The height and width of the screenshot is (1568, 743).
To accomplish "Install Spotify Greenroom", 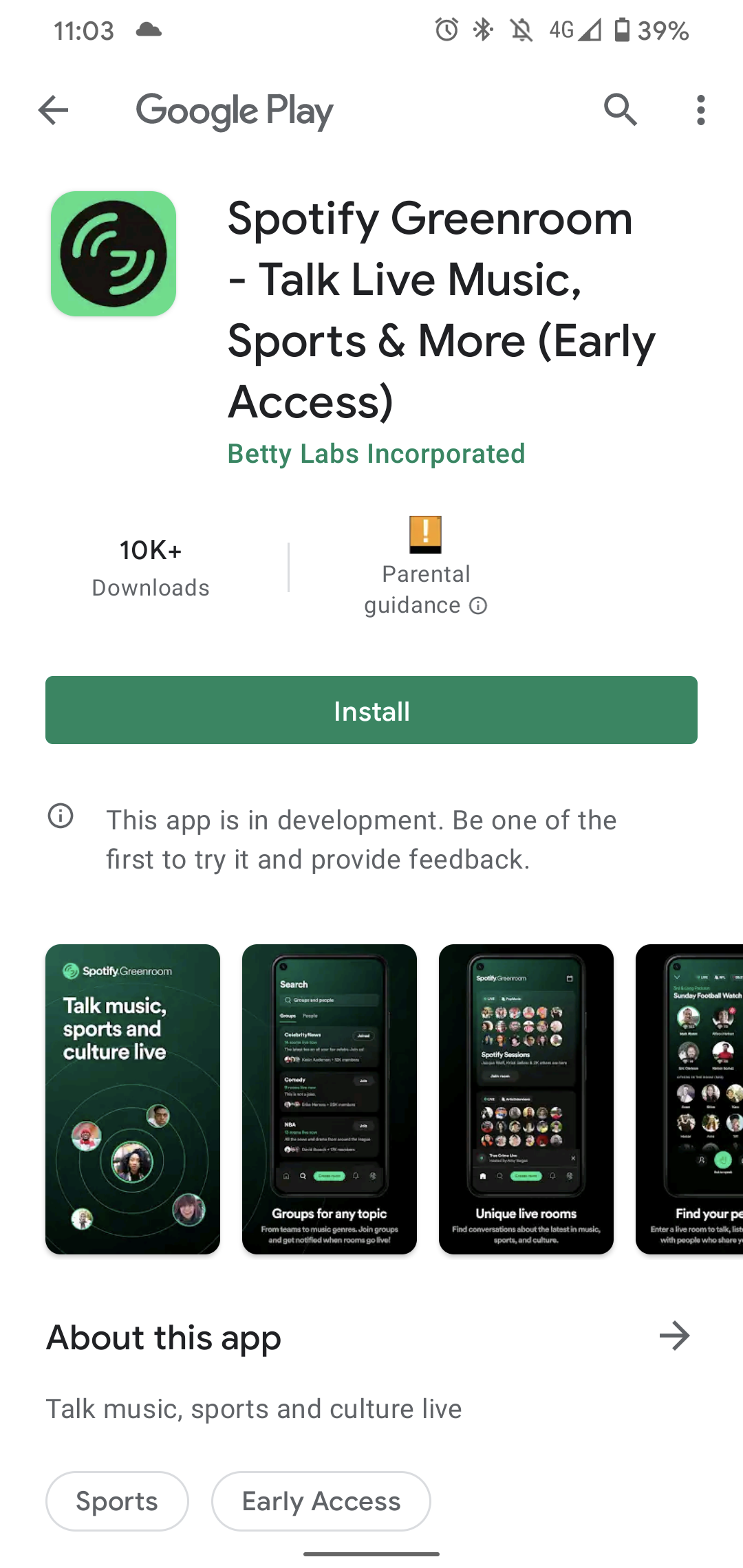I will click(x=371, y=710).
